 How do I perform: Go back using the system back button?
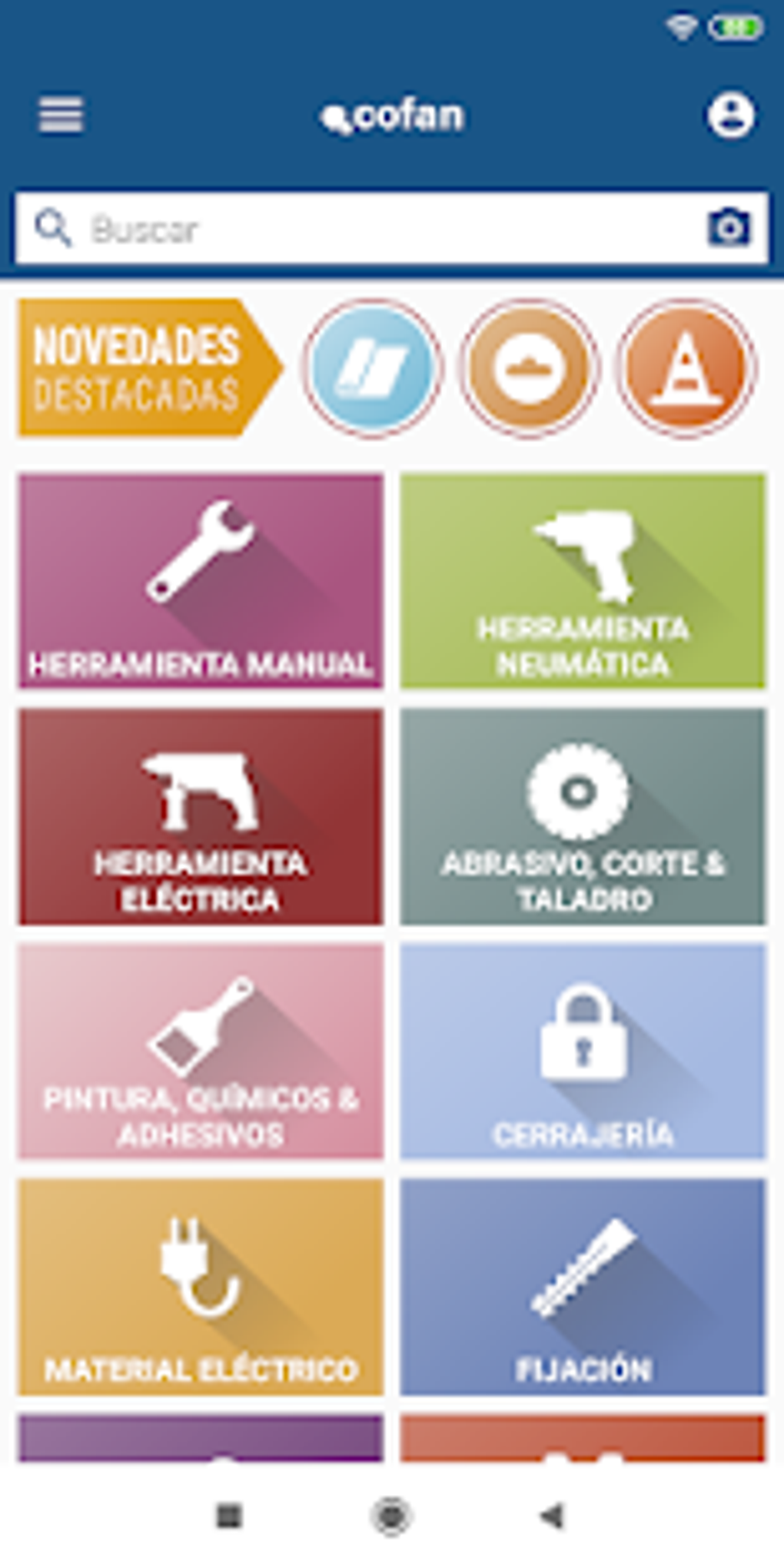553,1517
